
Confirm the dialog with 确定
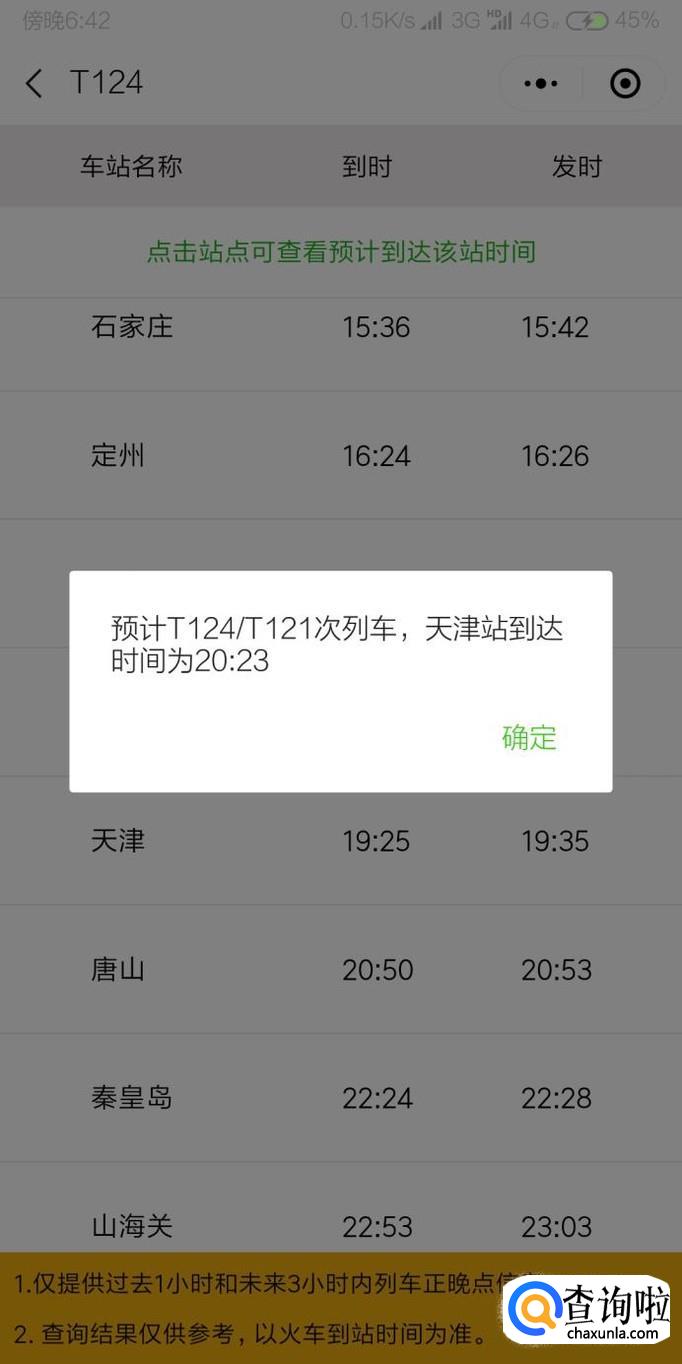click(x=529, y=738)
